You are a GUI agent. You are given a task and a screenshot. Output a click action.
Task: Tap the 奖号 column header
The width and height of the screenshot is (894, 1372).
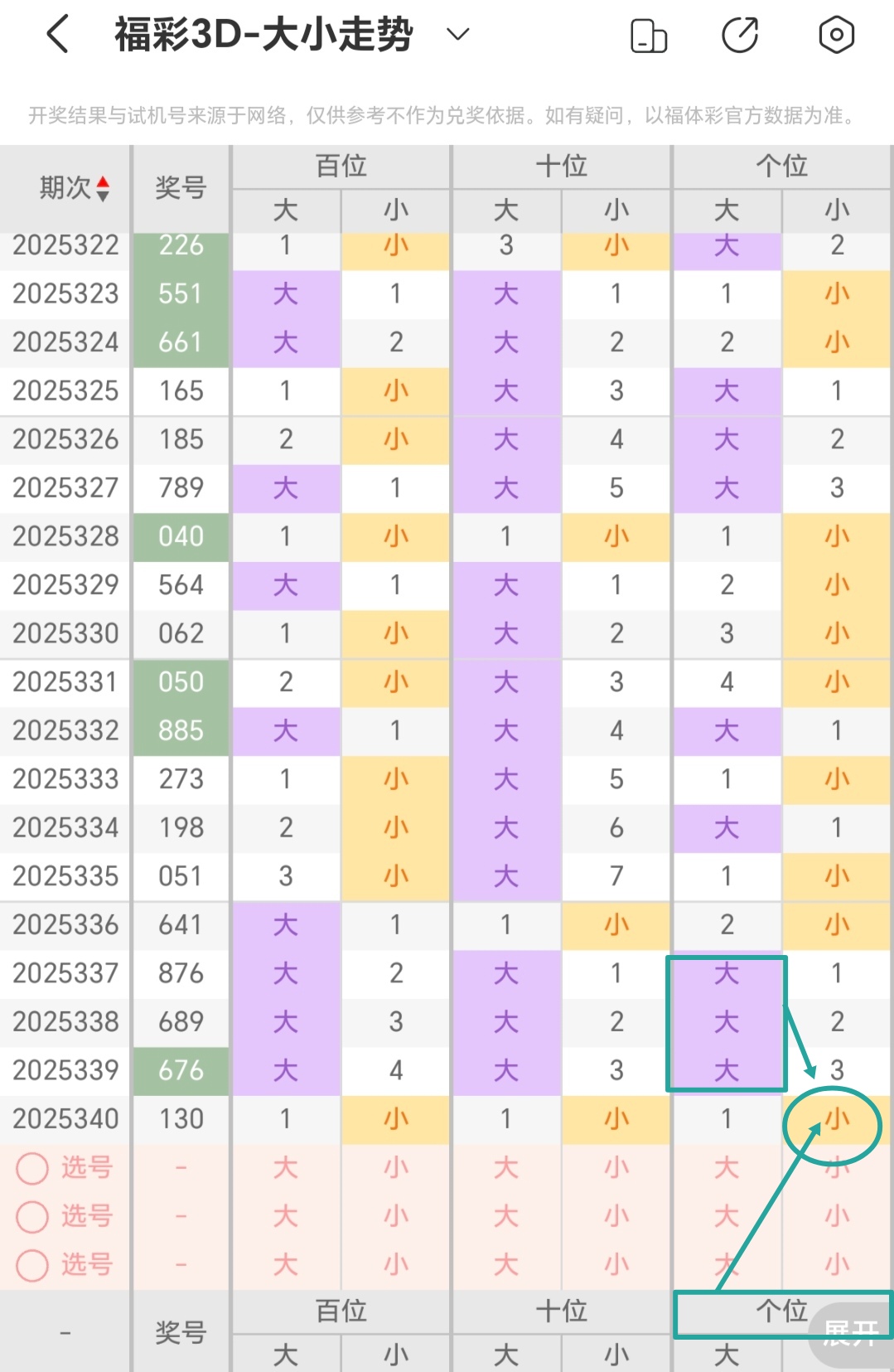[x=179, y=187]
